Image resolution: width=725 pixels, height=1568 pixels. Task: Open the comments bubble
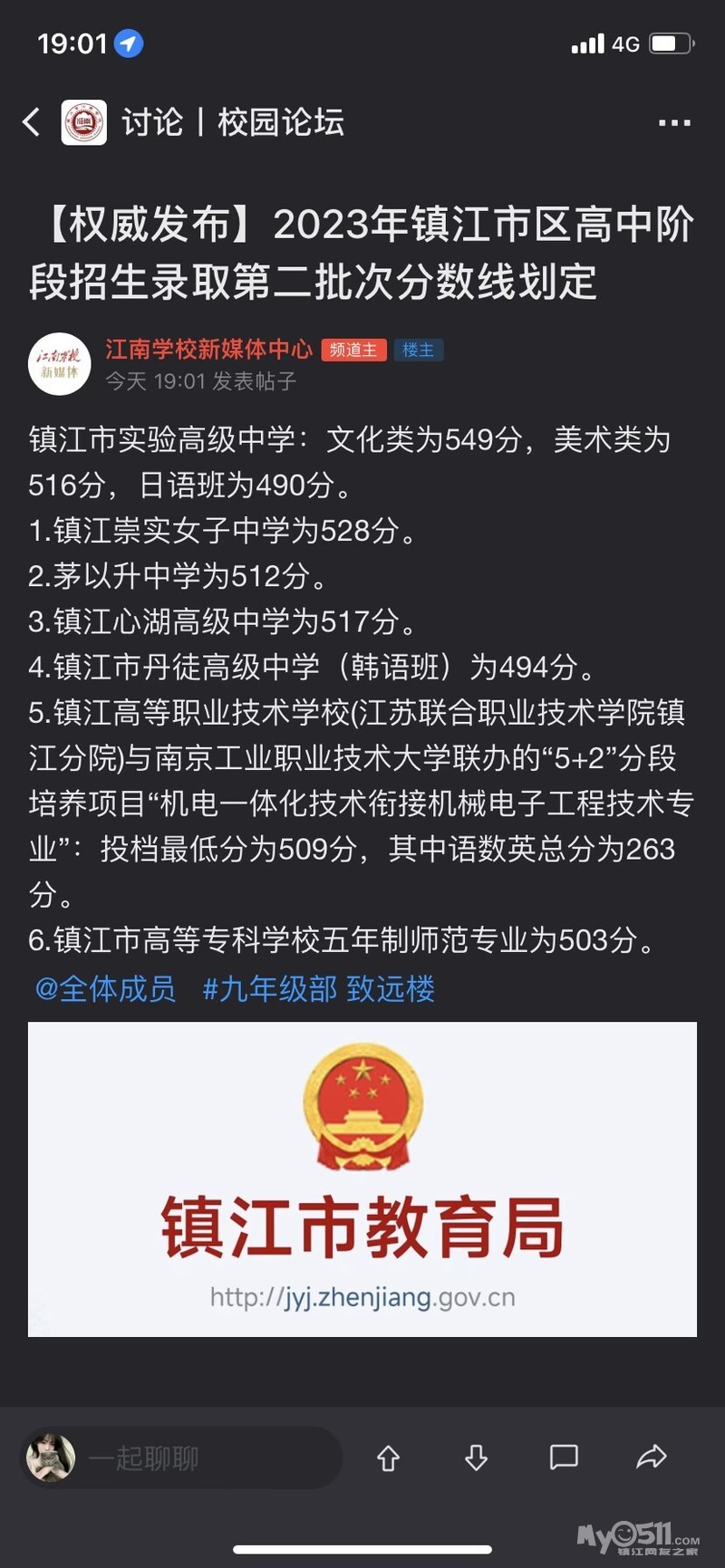tap(564, 1457)
